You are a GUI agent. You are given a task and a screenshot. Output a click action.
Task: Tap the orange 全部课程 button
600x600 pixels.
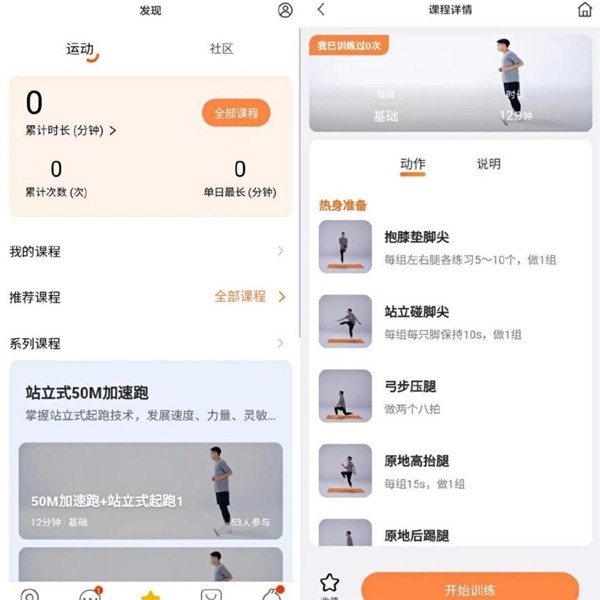point(236,113)
